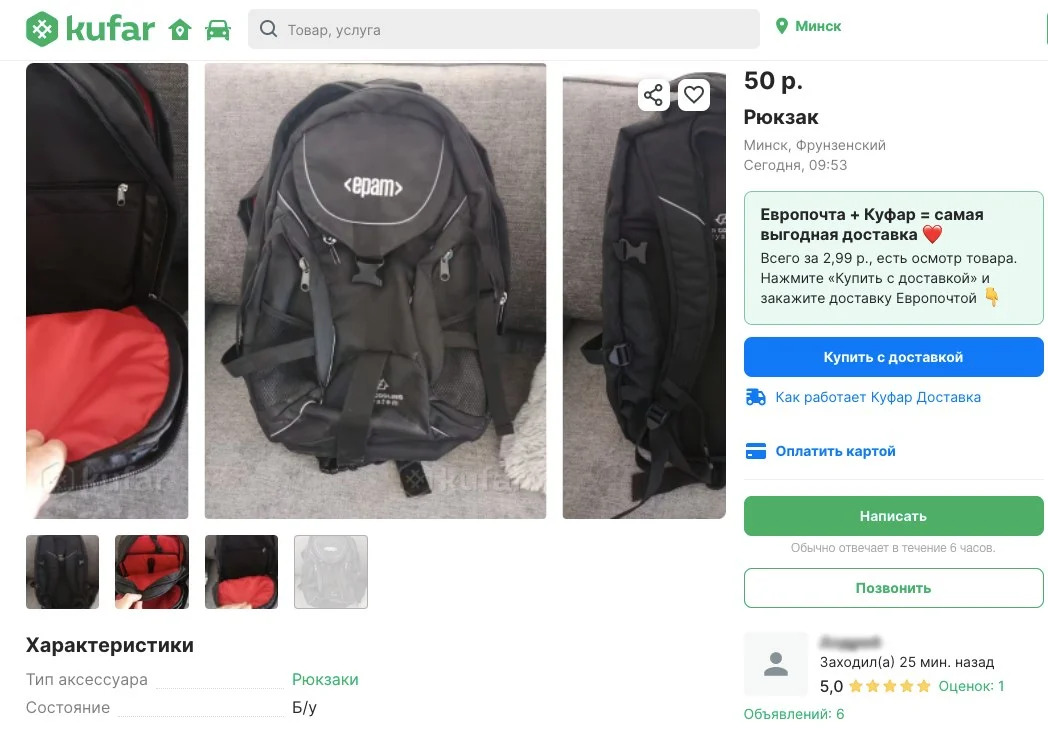1048x729 pixels.
Task: Select the first photo thumbnail
Action: coord(62,572)
